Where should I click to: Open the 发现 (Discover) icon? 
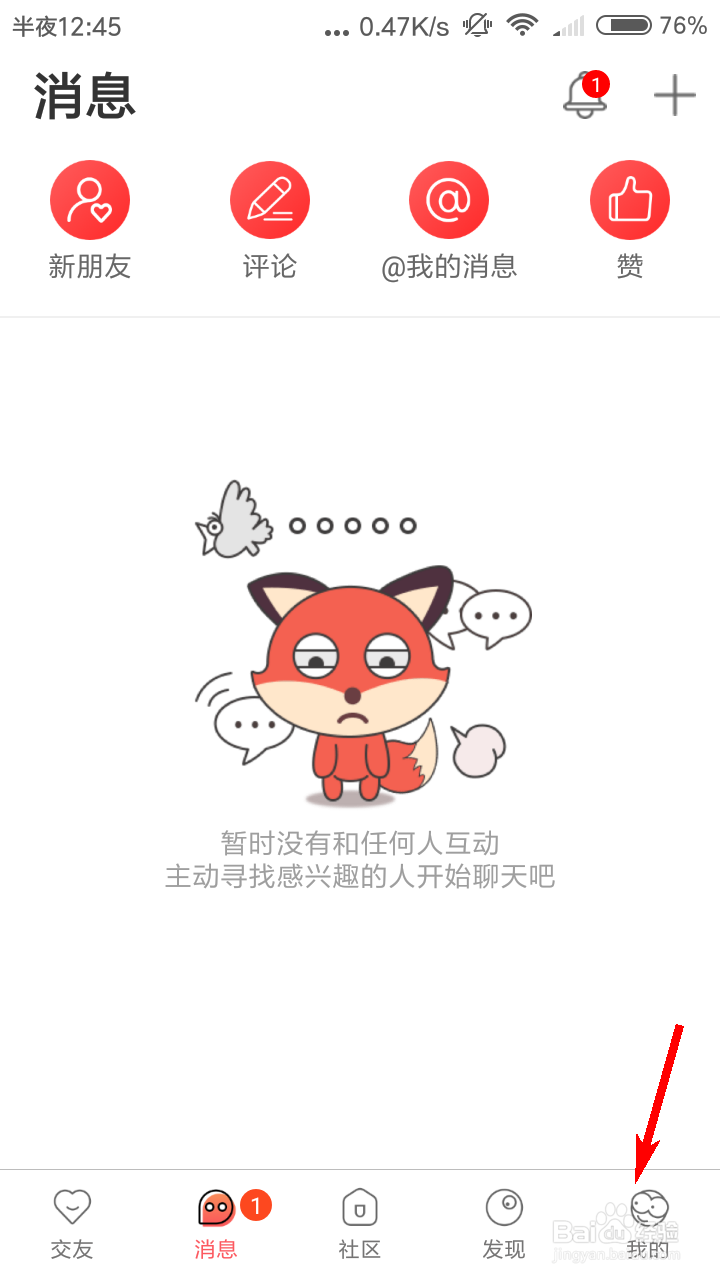(x=503, y=1207)
